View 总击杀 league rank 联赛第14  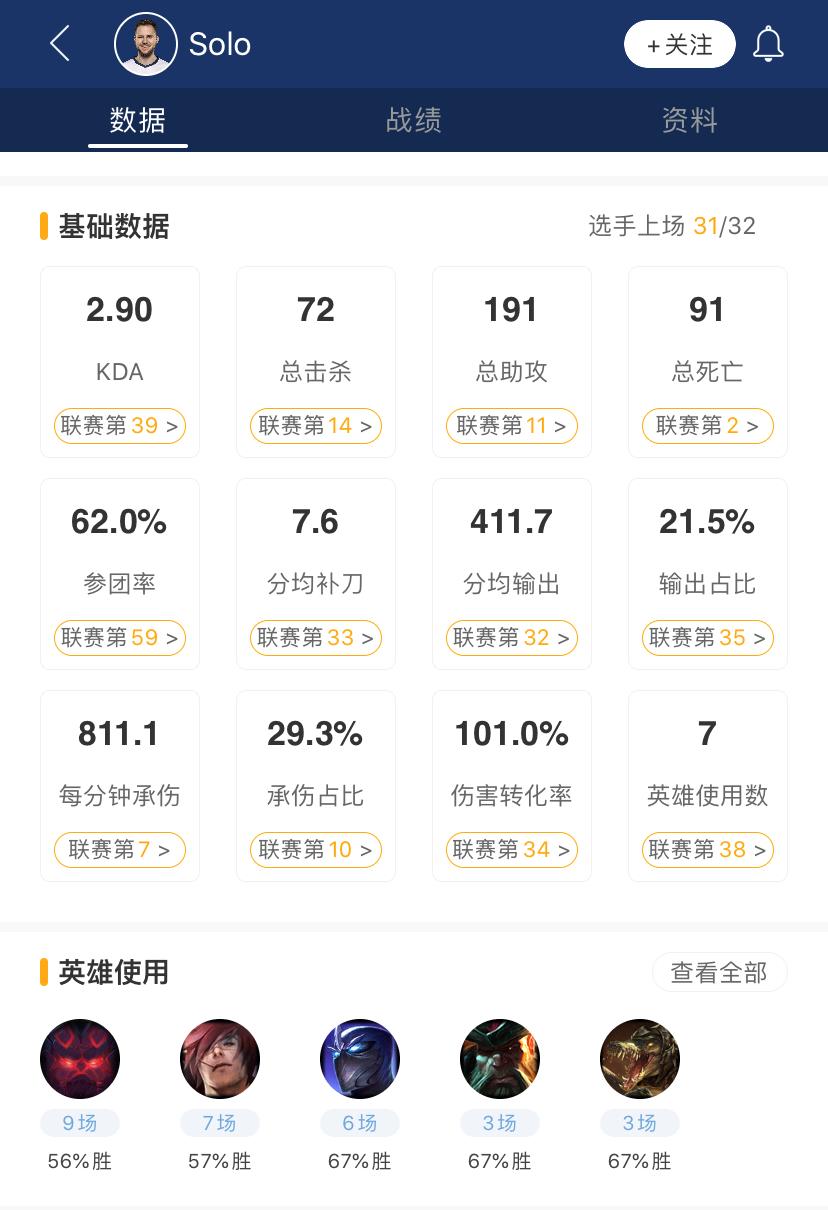(x=316, y=426)
